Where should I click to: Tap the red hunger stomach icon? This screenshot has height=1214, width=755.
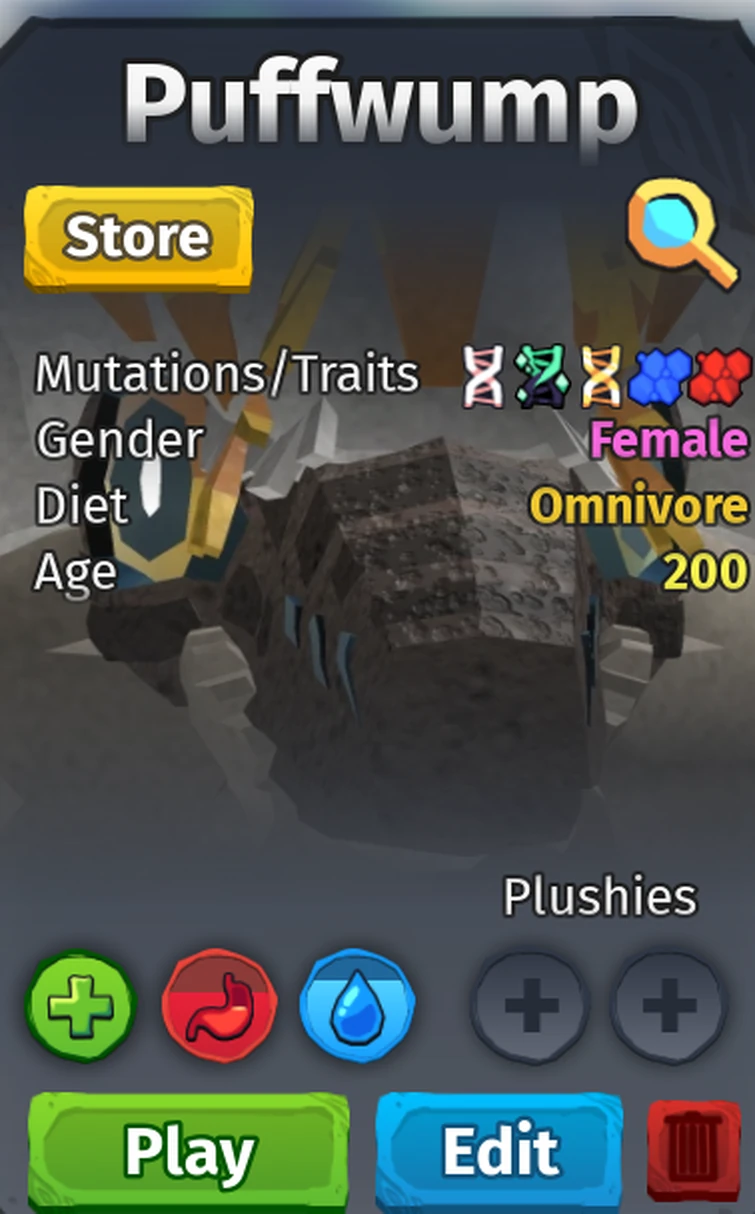click(219, 1005)
